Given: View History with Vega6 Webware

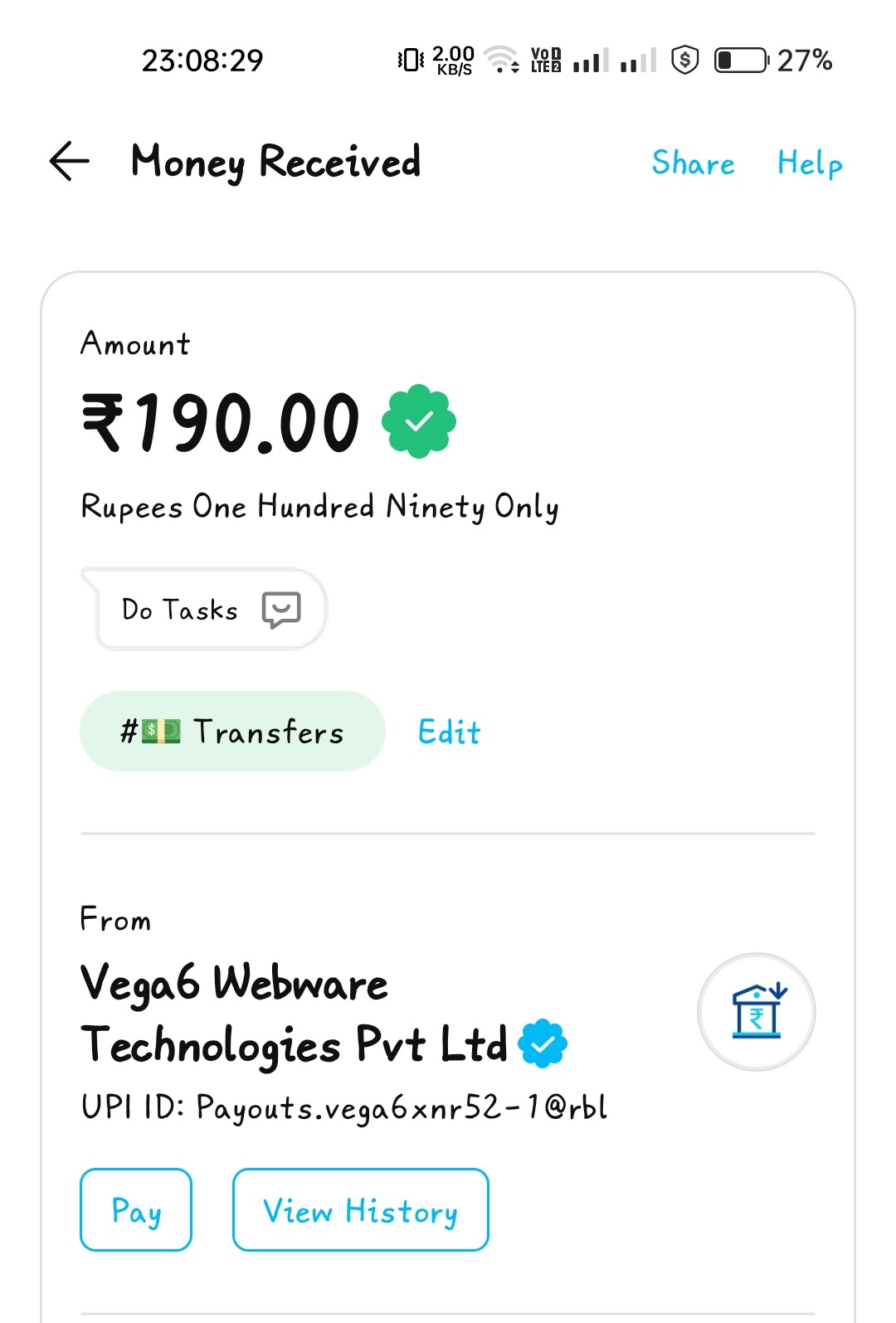Looking at the screenshot, I should pos(360,1210).
